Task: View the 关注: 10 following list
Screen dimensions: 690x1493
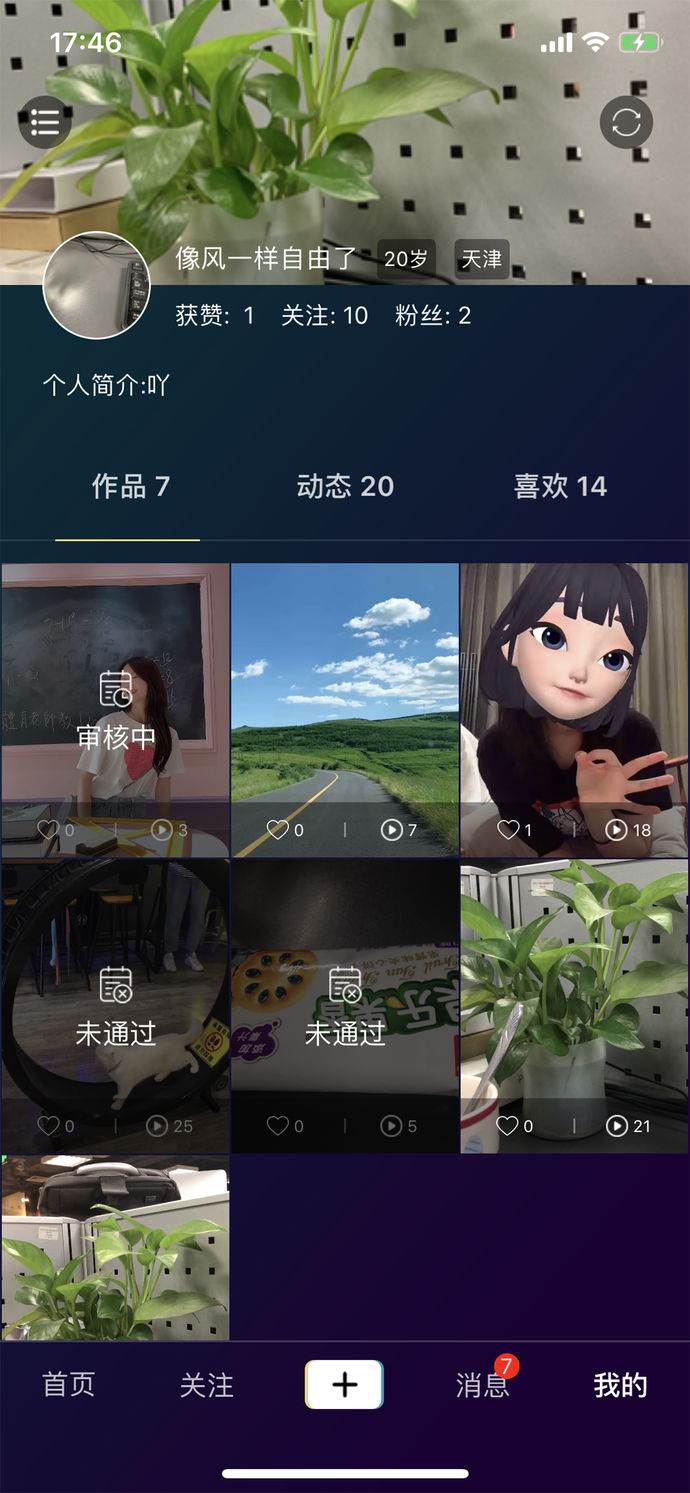Action: click(325, 316)
